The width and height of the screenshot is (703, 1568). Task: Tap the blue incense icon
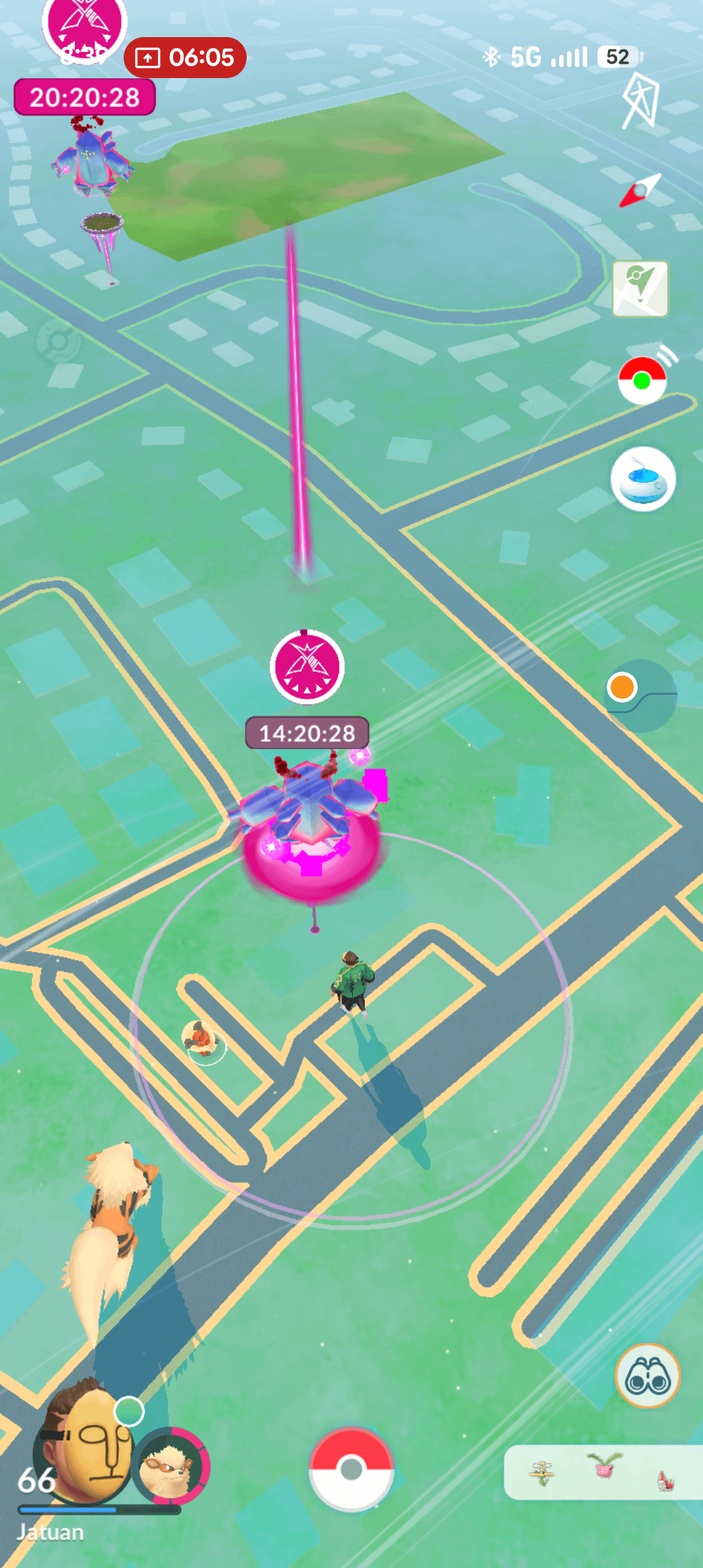pos(643,480)
